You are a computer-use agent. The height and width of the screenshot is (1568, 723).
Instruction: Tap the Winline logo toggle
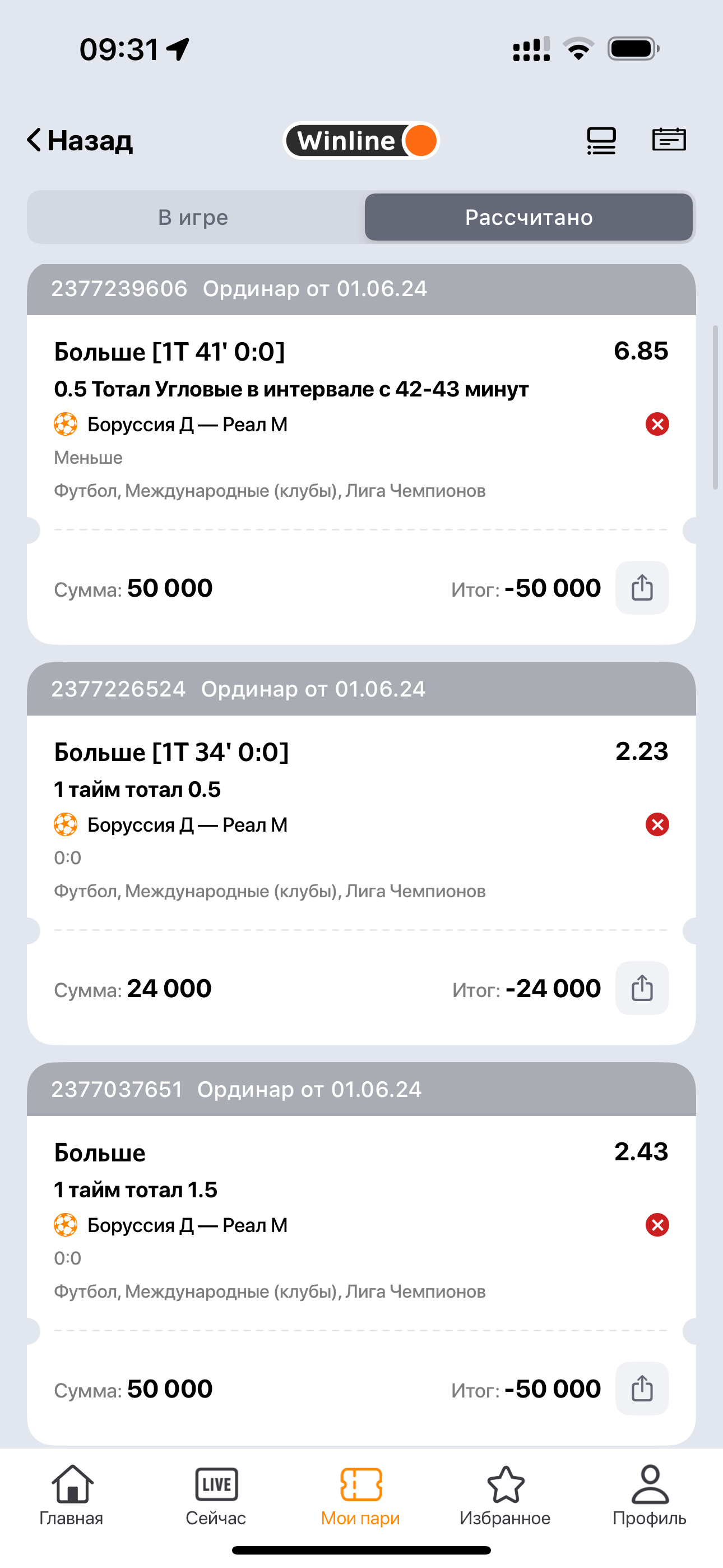(x=361, y=141)
